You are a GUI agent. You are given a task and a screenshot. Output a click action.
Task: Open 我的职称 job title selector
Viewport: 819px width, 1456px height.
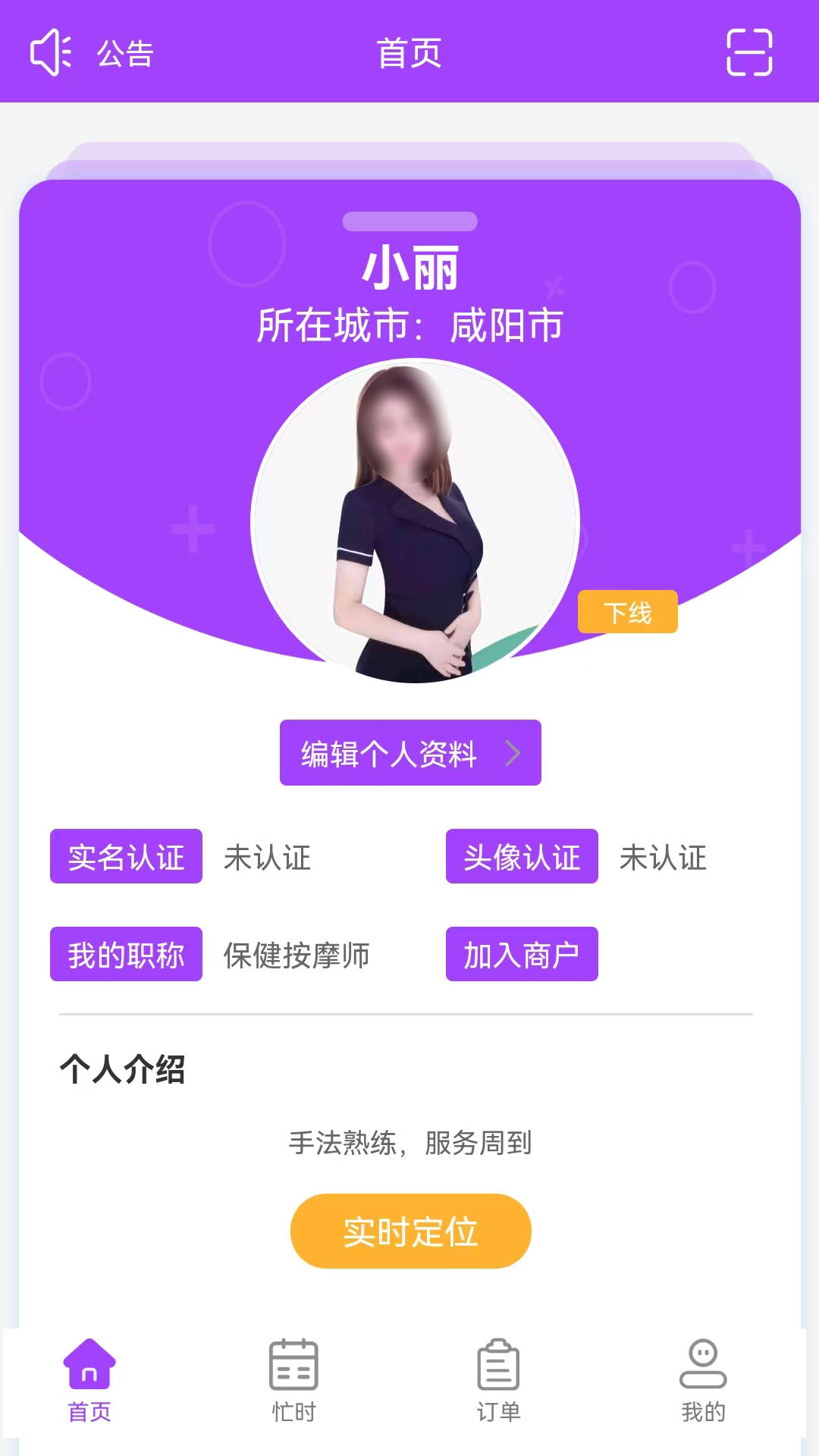[127, 955]
